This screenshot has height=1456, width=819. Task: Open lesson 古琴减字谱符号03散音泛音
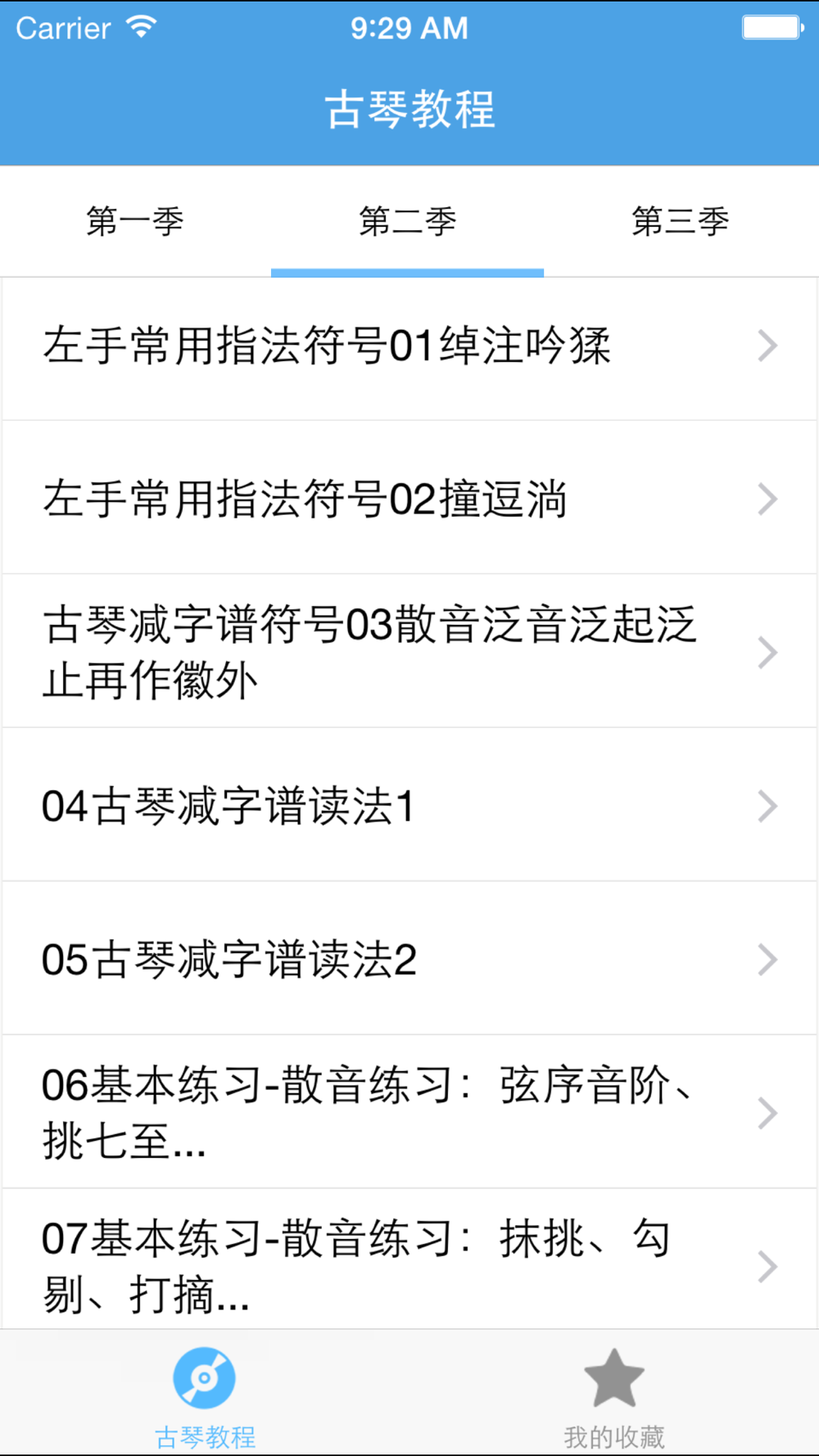[x=409, y=652]
